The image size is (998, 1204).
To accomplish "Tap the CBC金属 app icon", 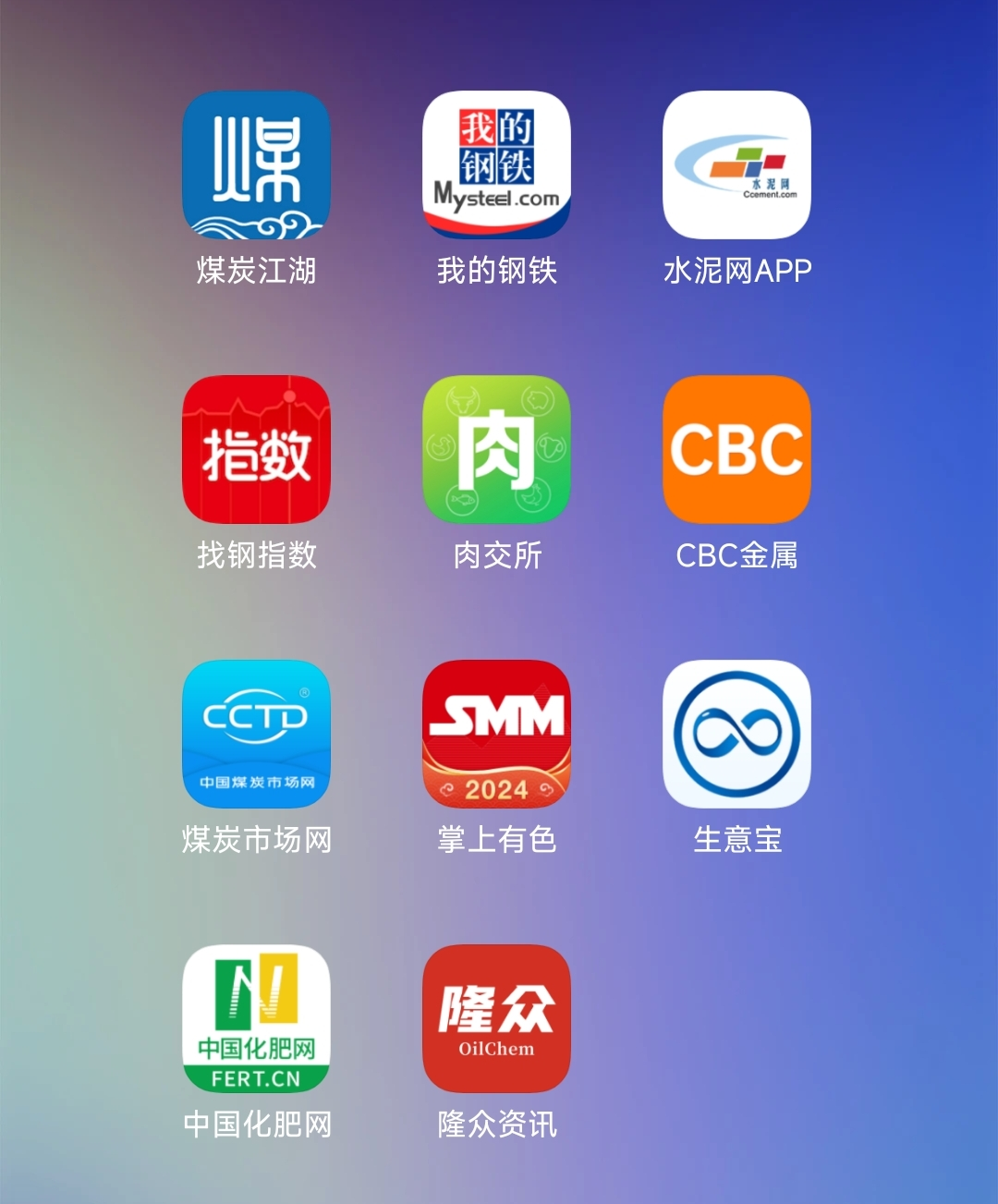I will [736, 450].
